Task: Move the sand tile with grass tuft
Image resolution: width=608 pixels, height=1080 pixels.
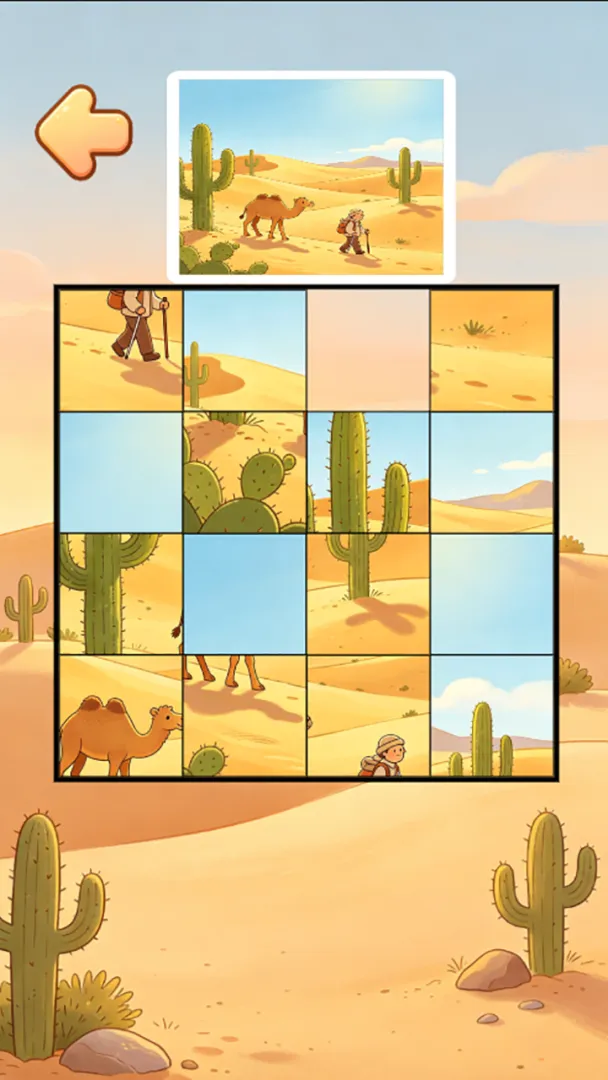Action: [492, 350]
